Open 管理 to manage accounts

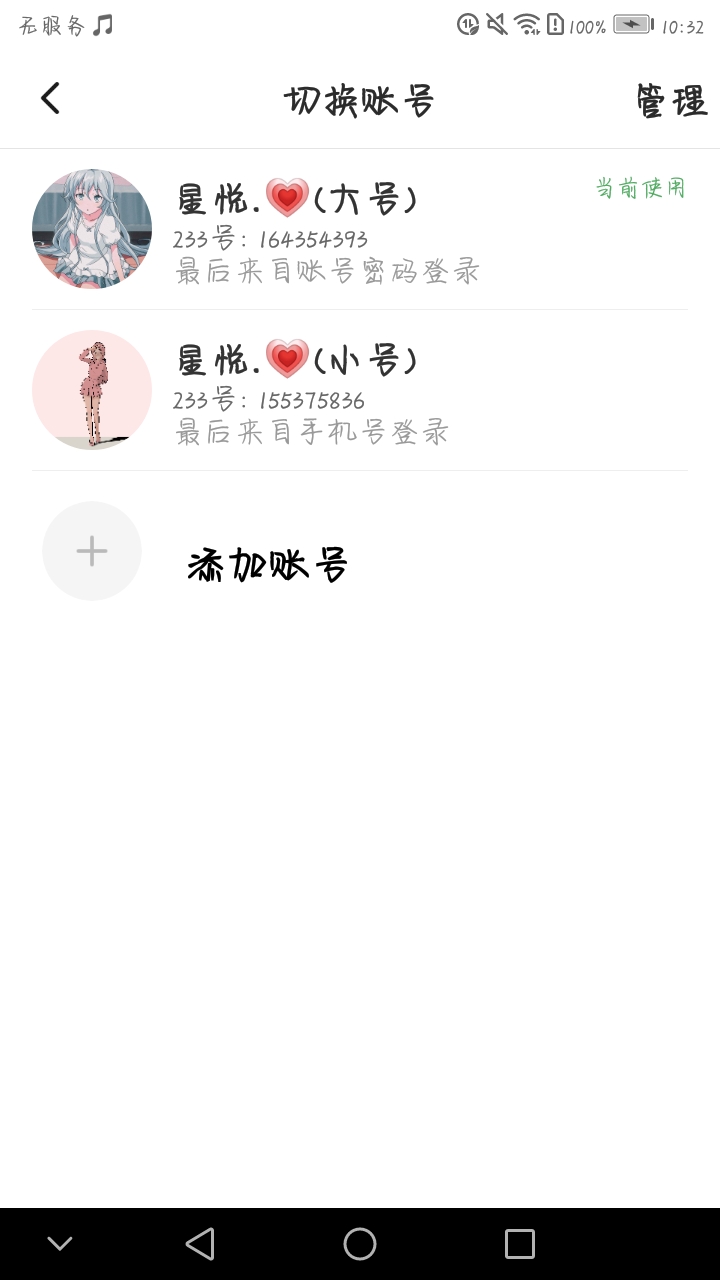671,101
